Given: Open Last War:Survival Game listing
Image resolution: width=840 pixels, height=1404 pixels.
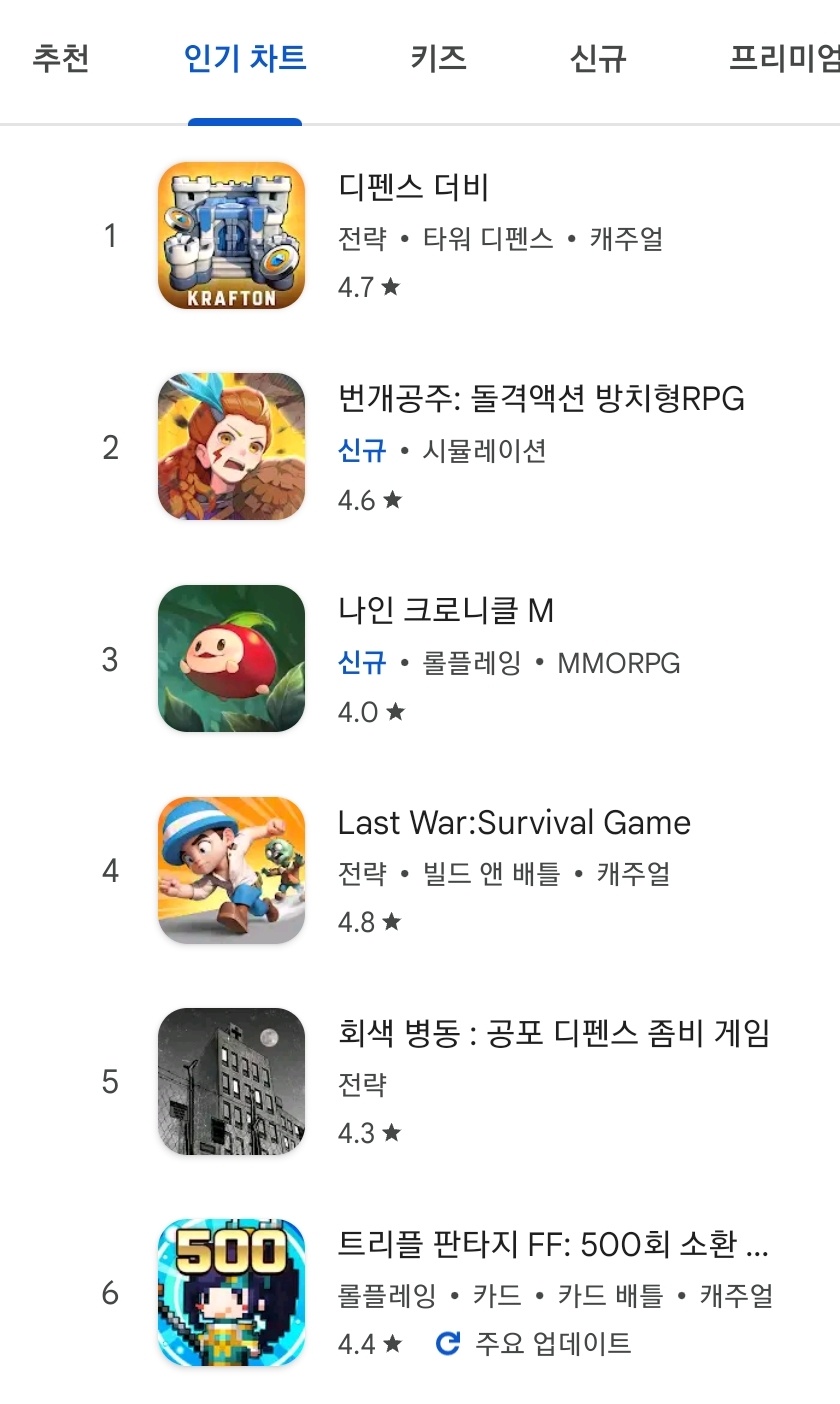Looking at the screenshot, I should [420, 870].
